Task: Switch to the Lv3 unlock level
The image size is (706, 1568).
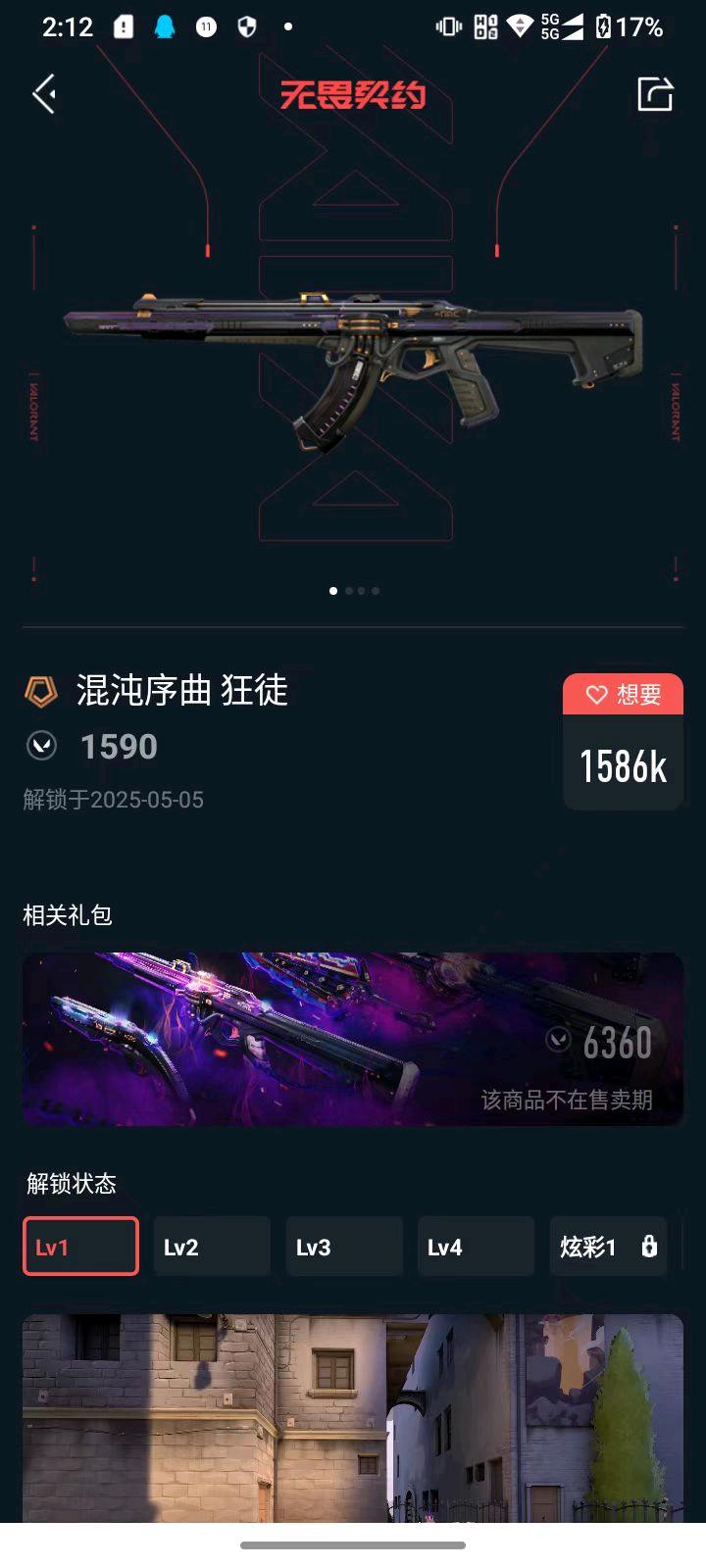Action: click(x=344, y=1247)
